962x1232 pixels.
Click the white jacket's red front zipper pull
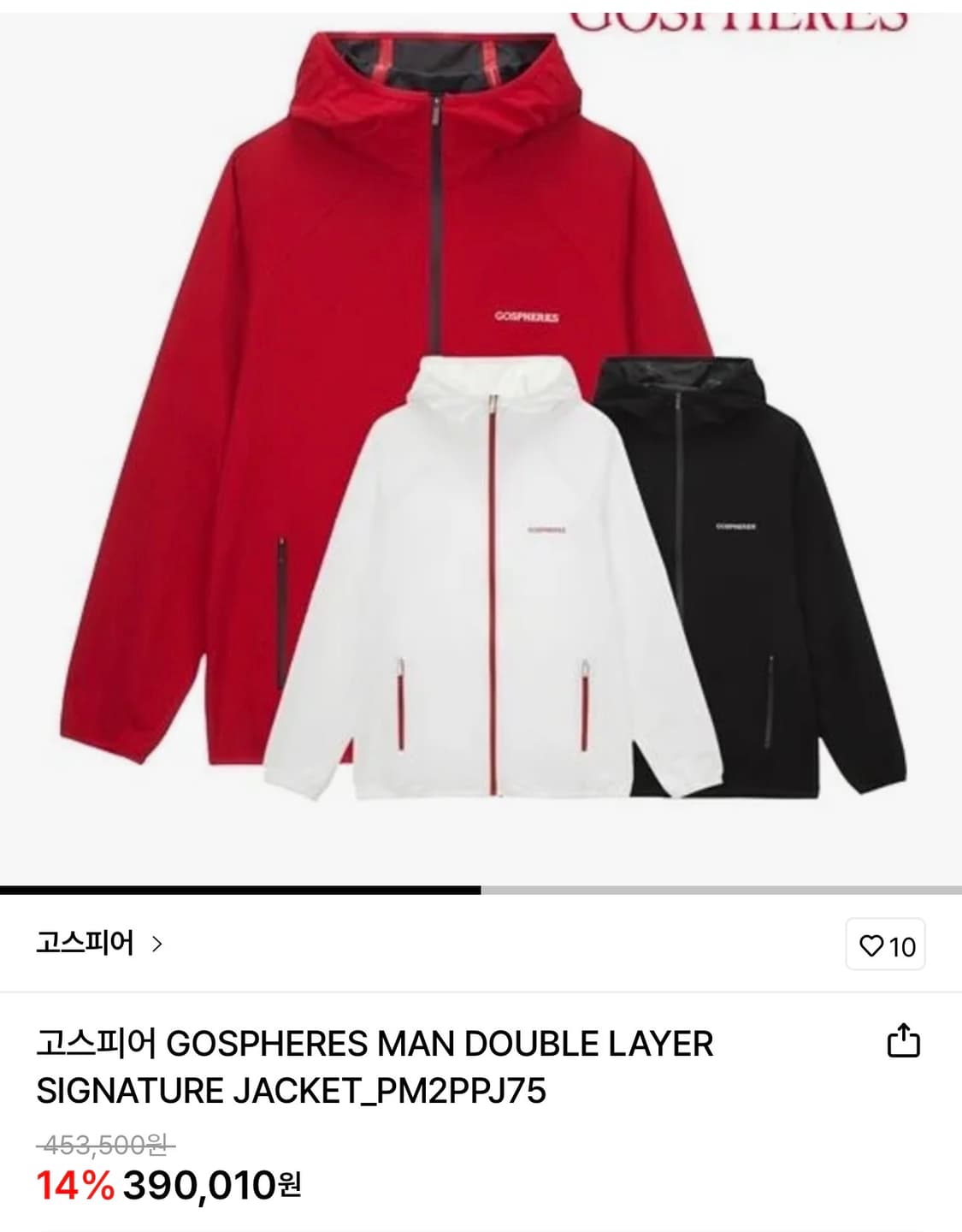click(x=494, y=402)
